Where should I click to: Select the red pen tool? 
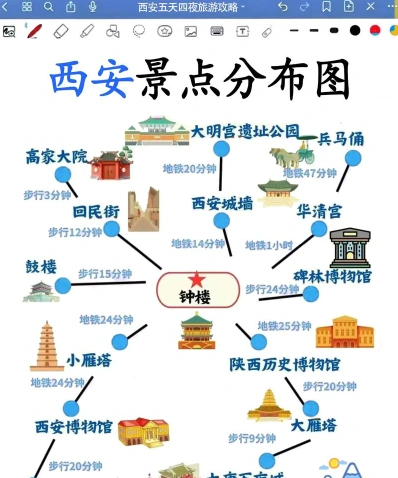(34, 31)
